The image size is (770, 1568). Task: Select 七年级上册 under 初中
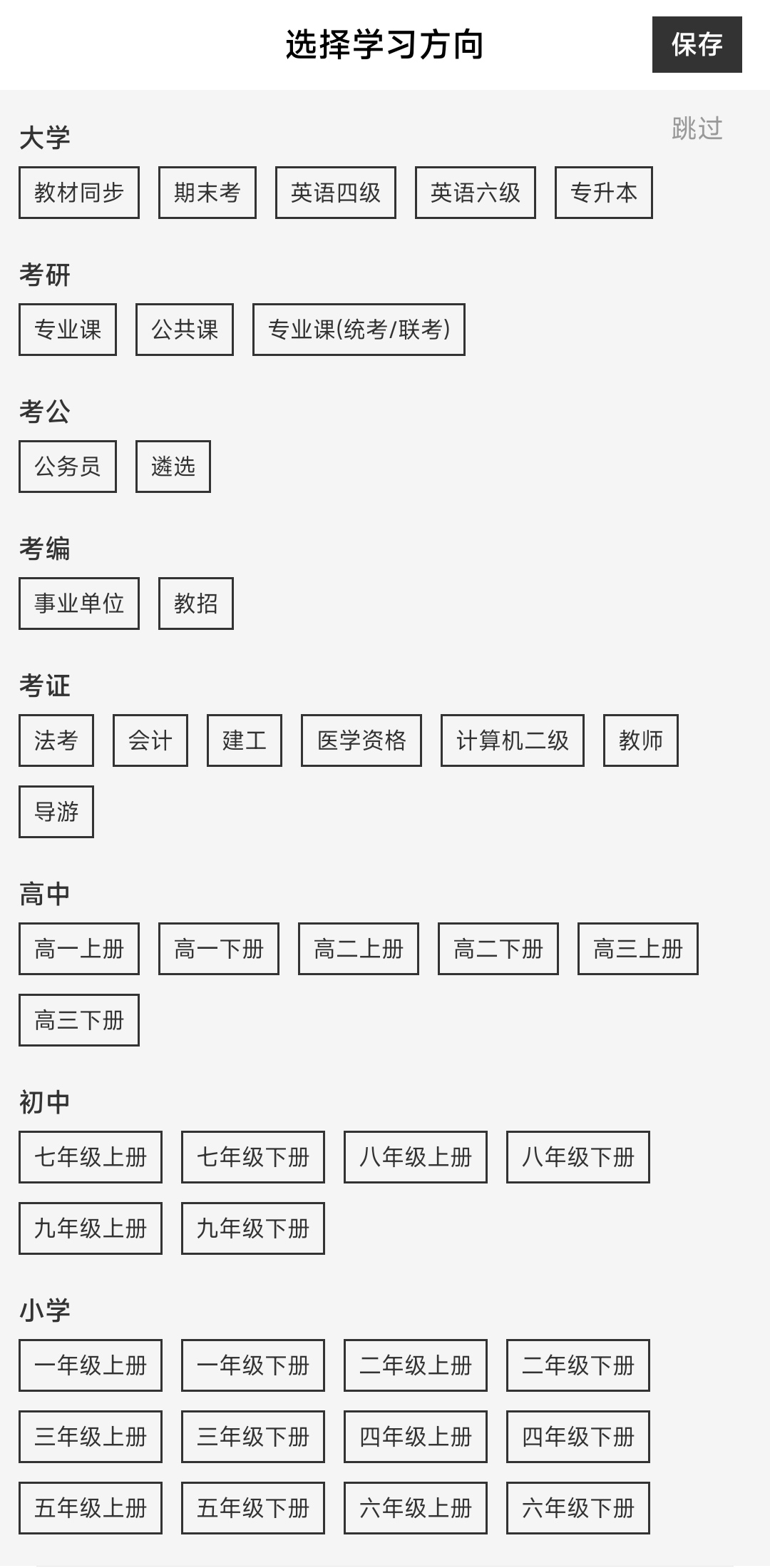(91, 1157)
